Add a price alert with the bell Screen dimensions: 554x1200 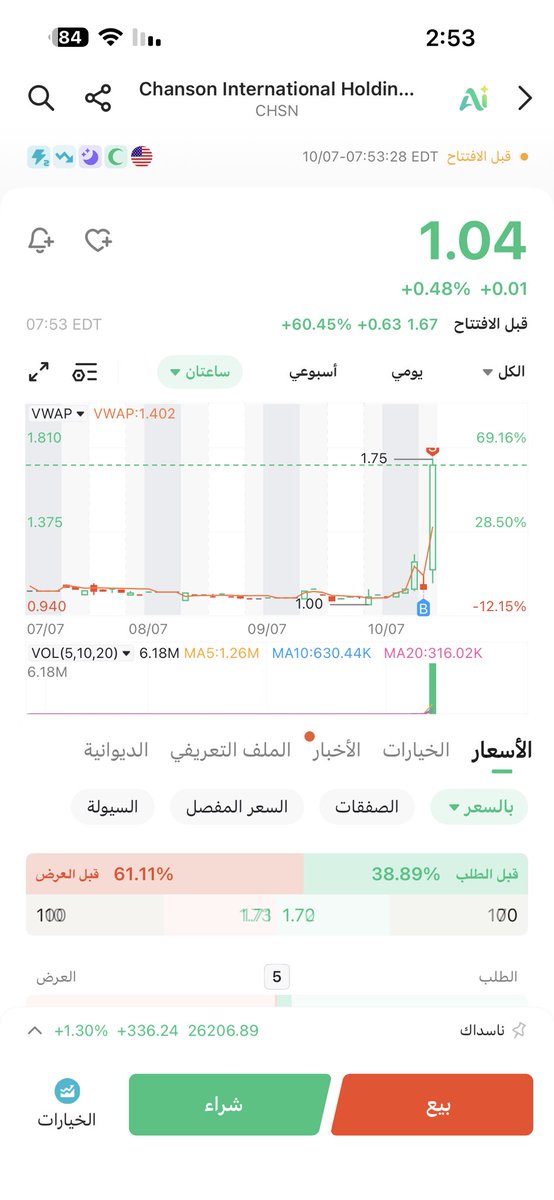[x=41, y=240]
